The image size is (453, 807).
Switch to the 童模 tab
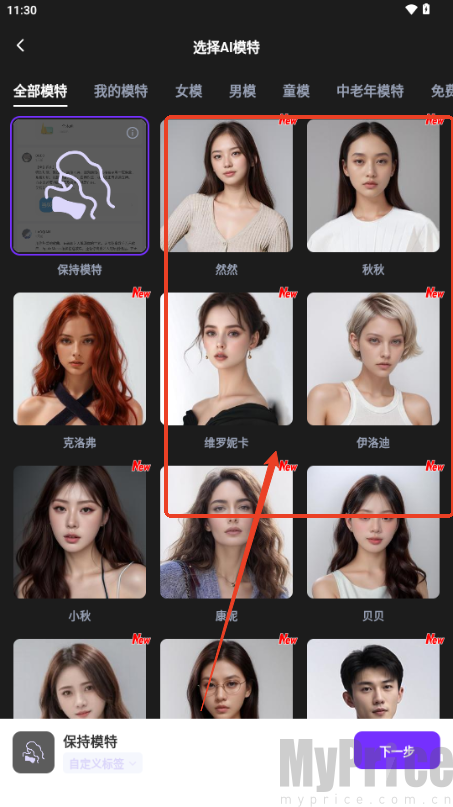click(296, 91)
